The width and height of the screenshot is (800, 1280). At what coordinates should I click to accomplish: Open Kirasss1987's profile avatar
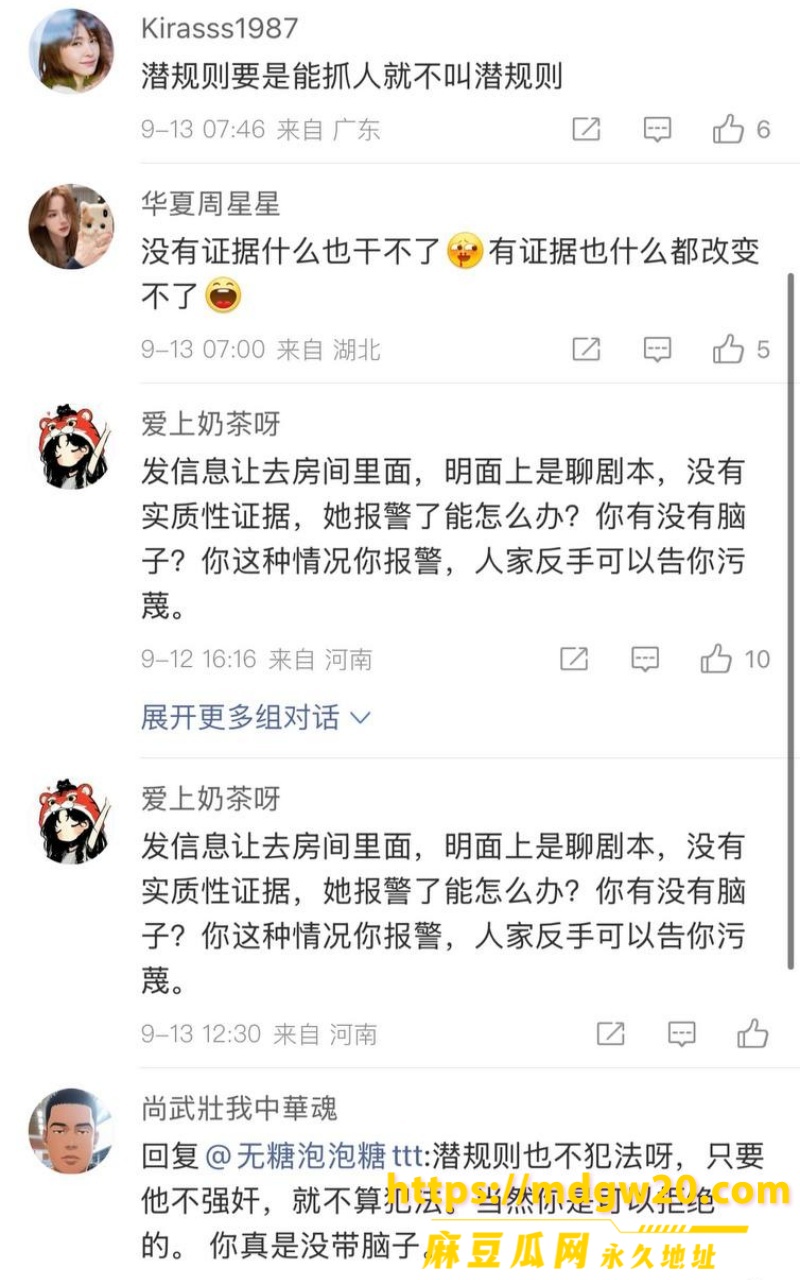(71, 51)
